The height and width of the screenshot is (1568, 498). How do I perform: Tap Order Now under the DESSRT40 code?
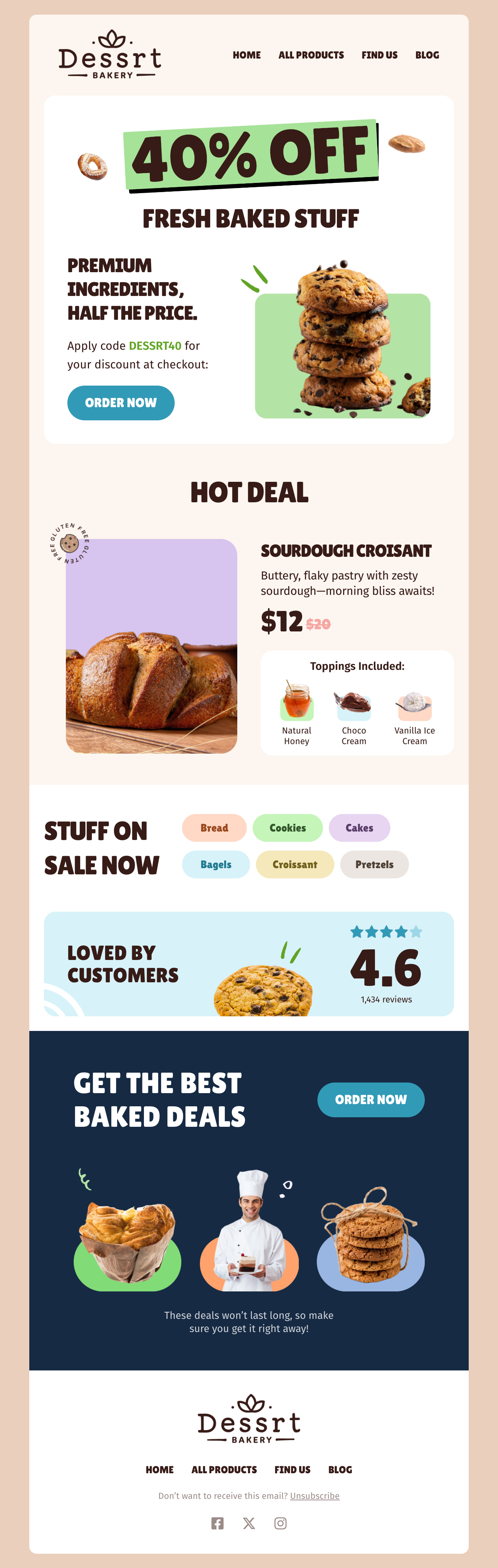point(121,402)
